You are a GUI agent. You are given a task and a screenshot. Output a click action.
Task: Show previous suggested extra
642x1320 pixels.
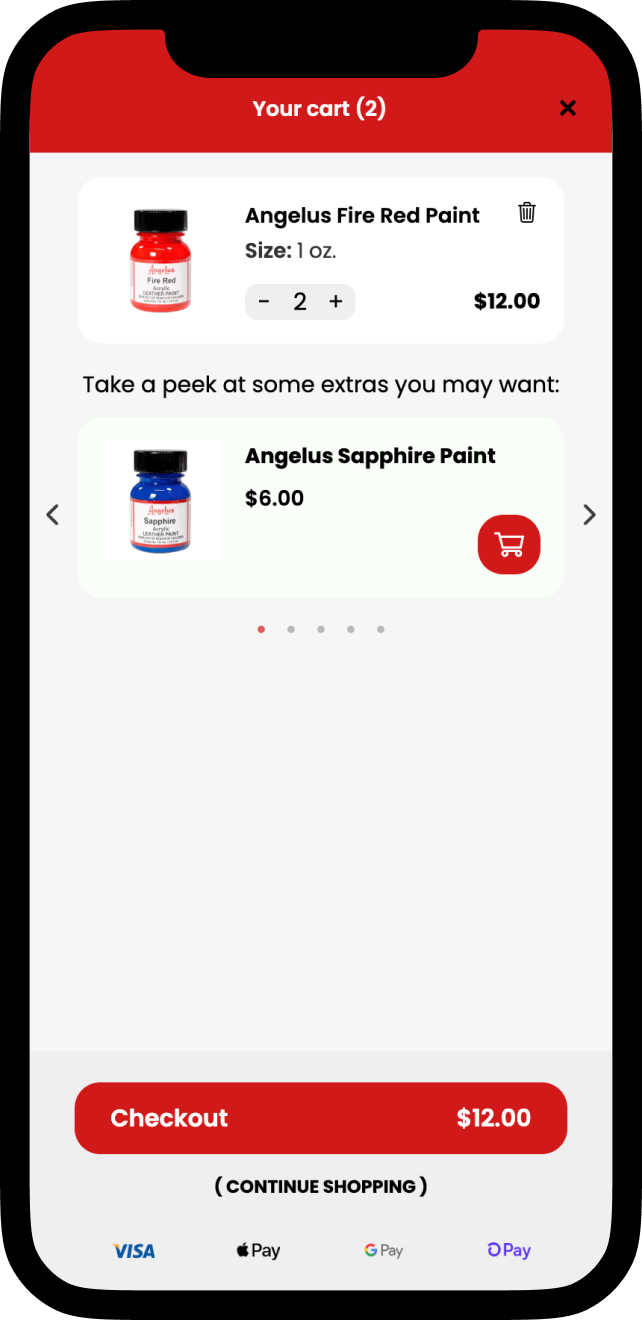coord(53,514)
